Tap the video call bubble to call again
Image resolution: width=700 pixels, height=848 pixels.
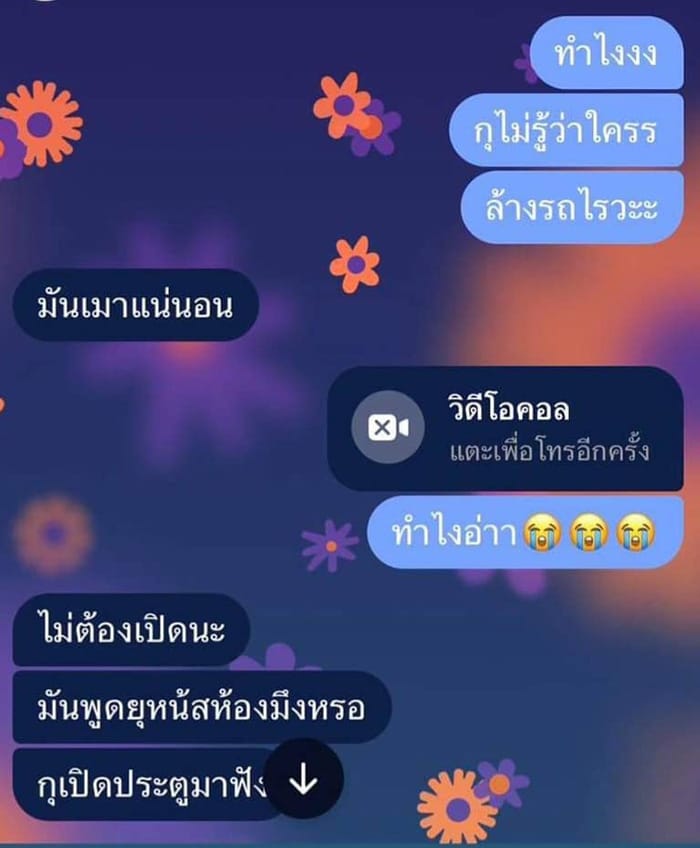coord(505,429)
